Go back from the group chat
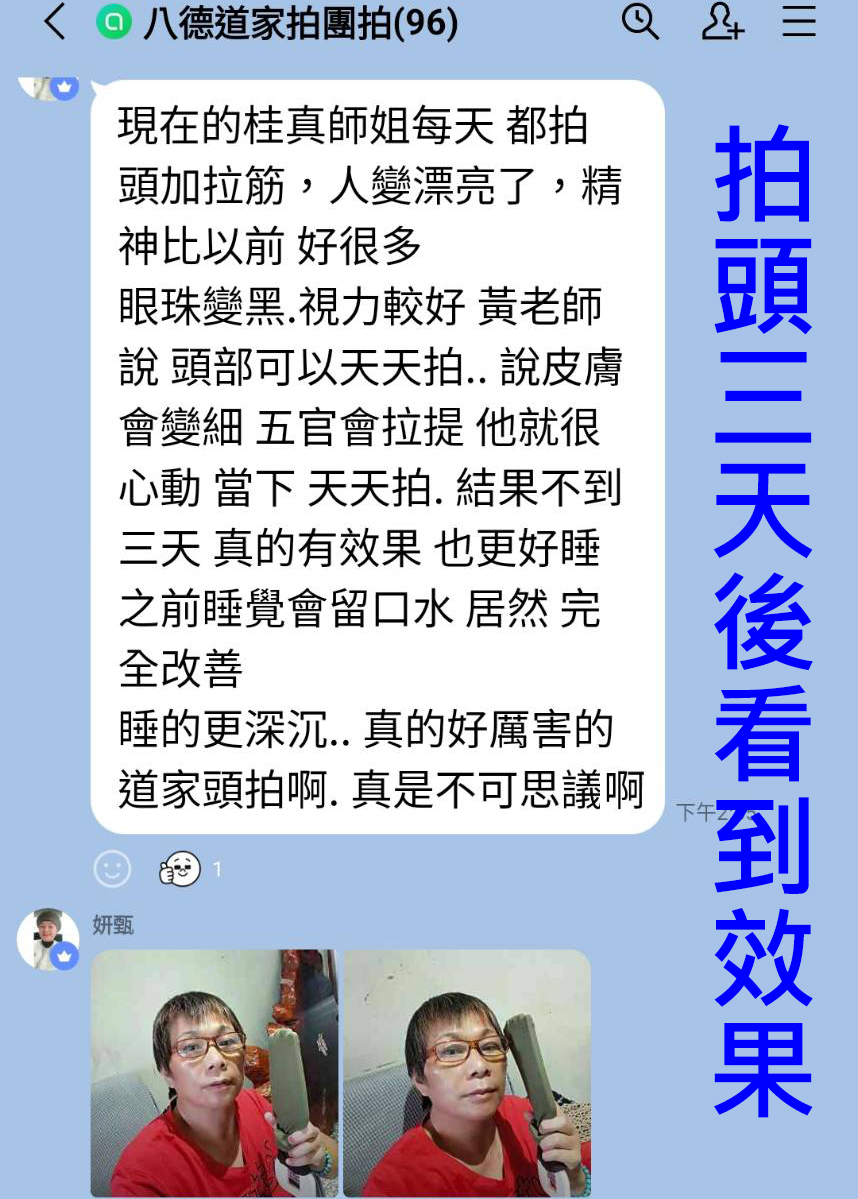 55,22
